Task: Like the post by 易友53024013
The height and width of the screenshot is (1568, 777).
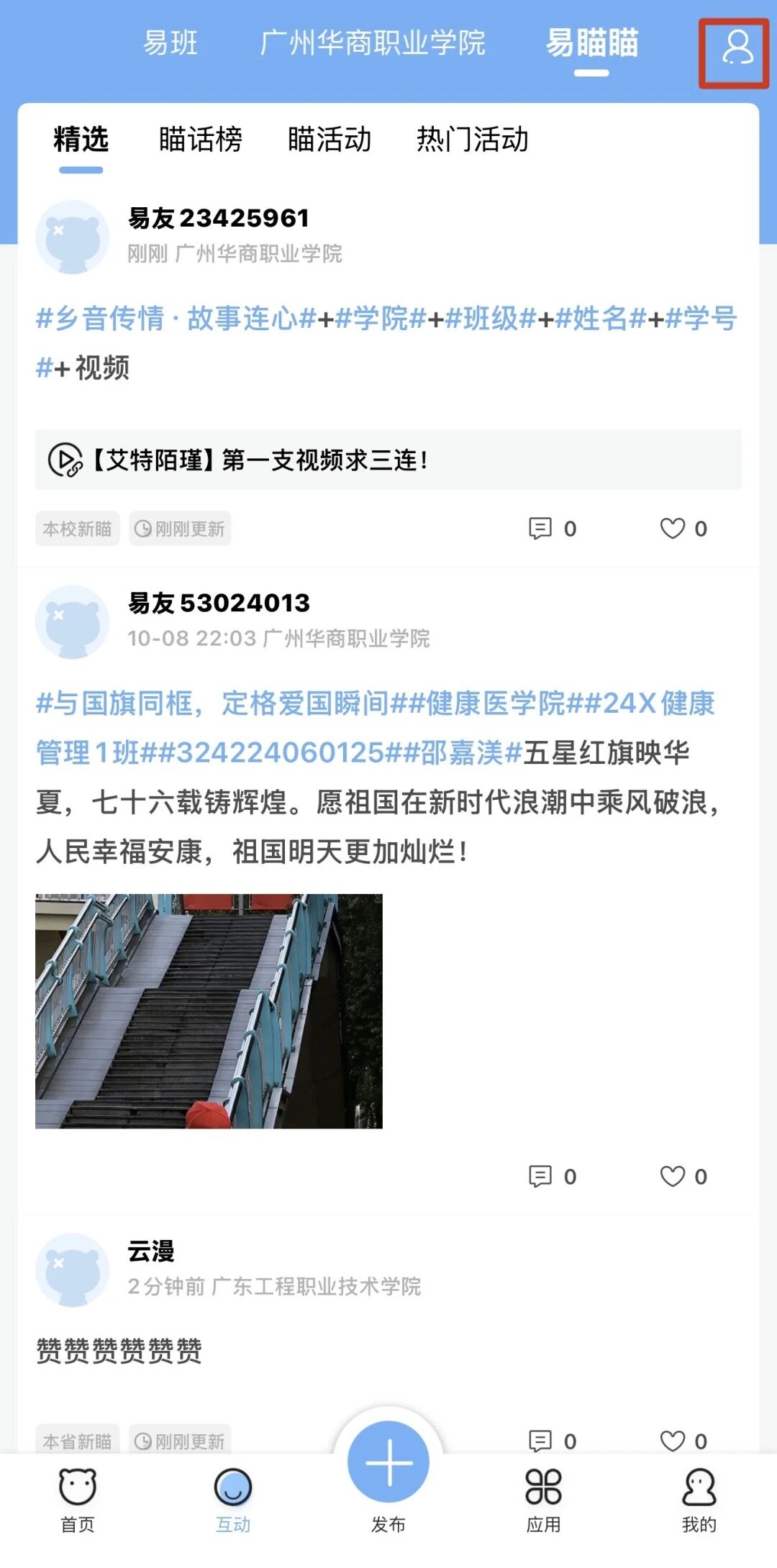Action: [673, 1176]
